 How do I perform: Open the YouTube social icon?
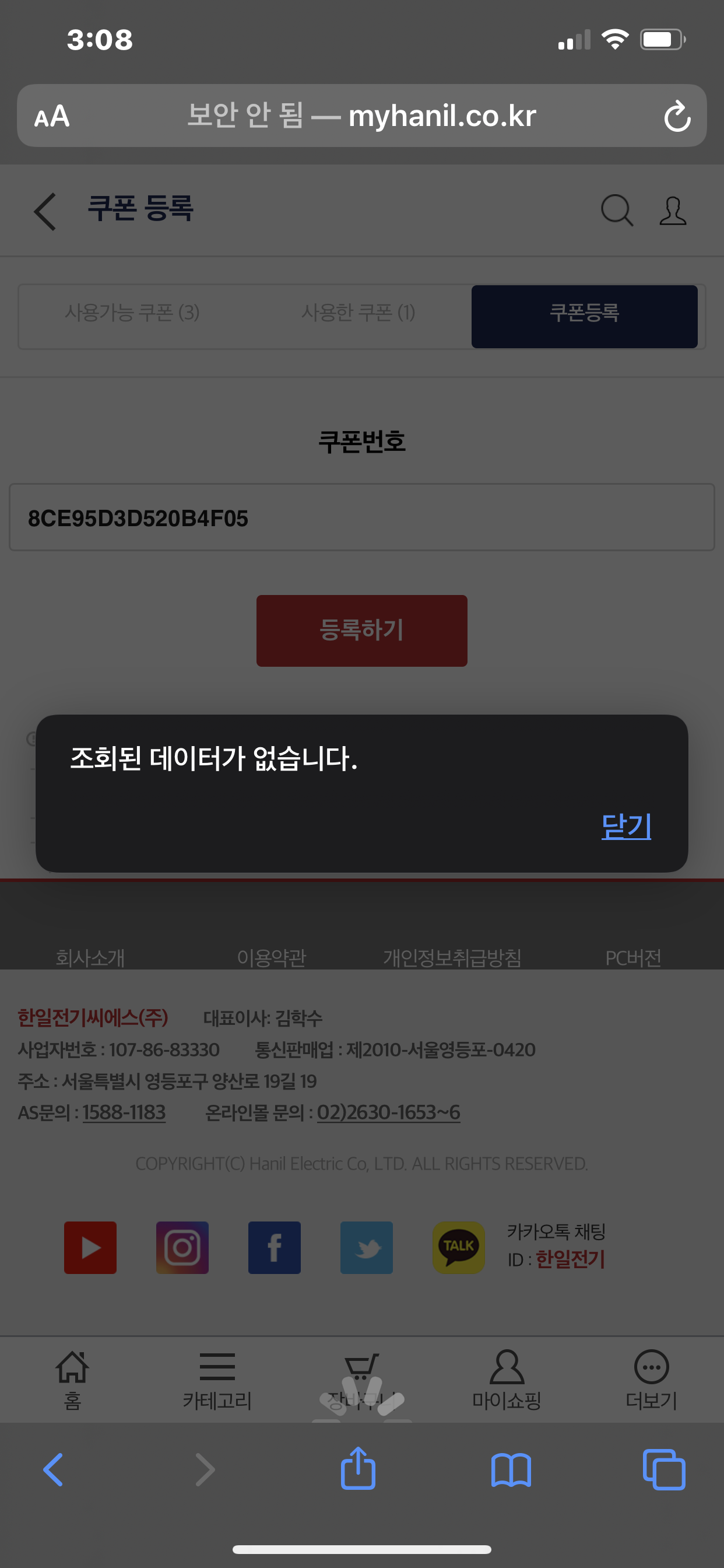[90, 1247]
